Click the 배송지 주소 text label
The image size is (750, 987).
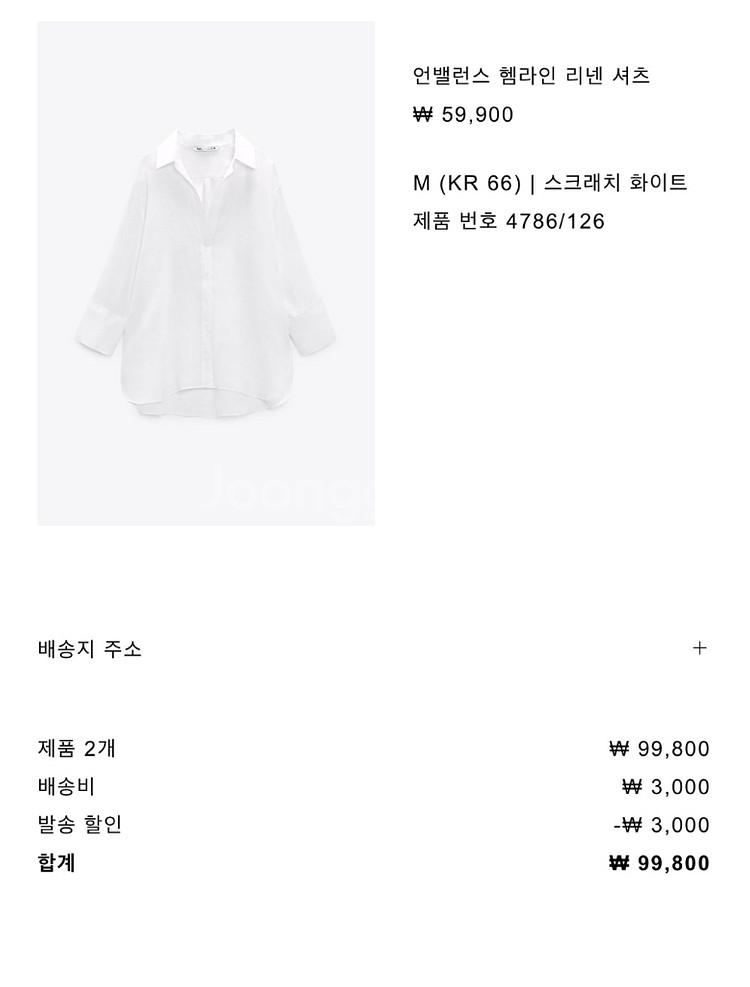point(76,650)
